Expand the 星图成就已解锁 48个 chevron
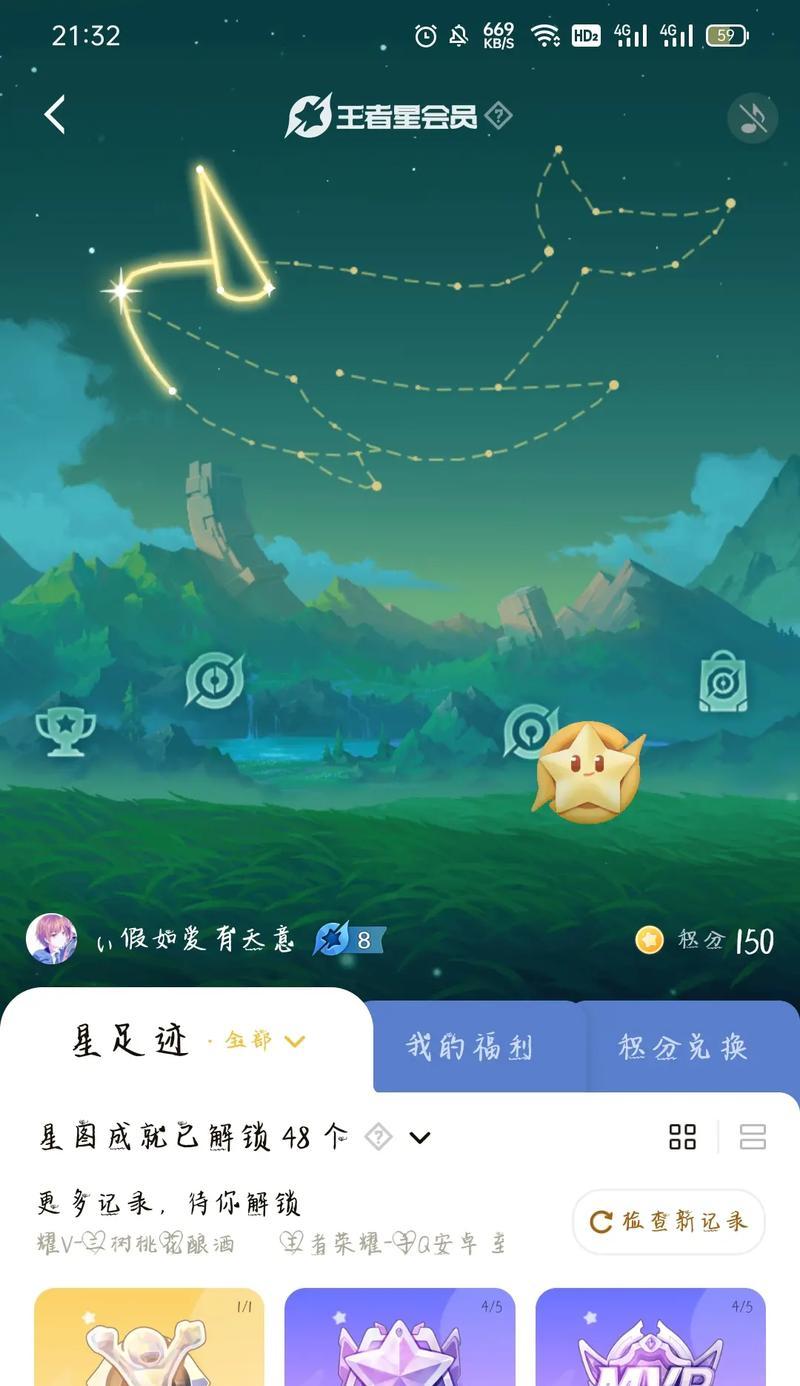The image size is (800, 1386). point(420,1137)
